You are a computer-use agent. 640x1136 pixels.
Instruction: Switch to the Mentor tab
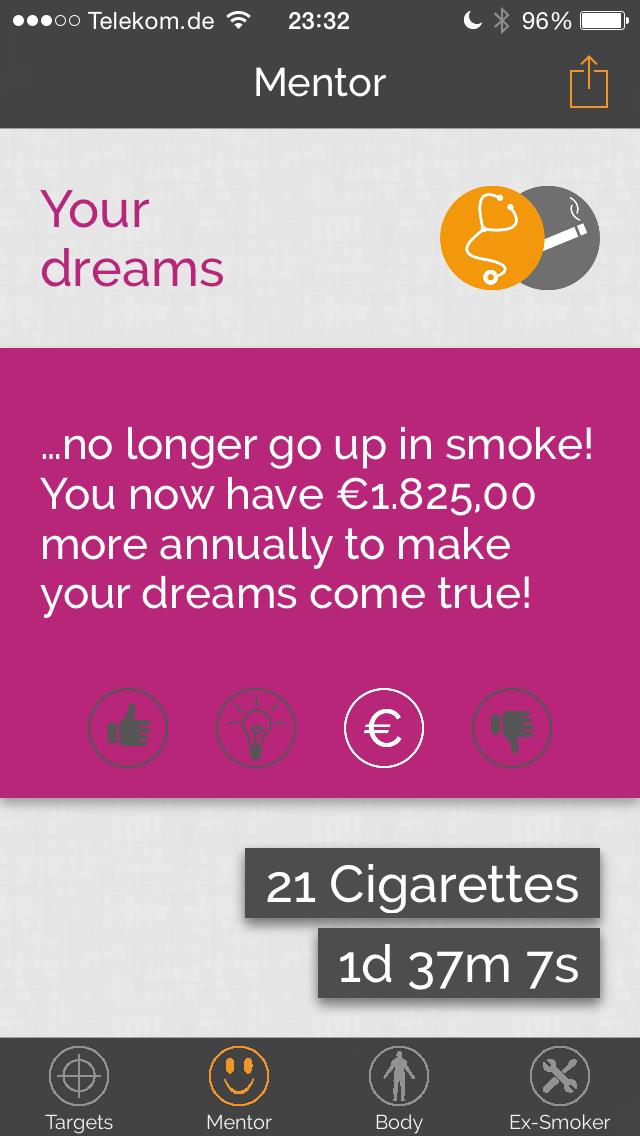(239, 1090)
